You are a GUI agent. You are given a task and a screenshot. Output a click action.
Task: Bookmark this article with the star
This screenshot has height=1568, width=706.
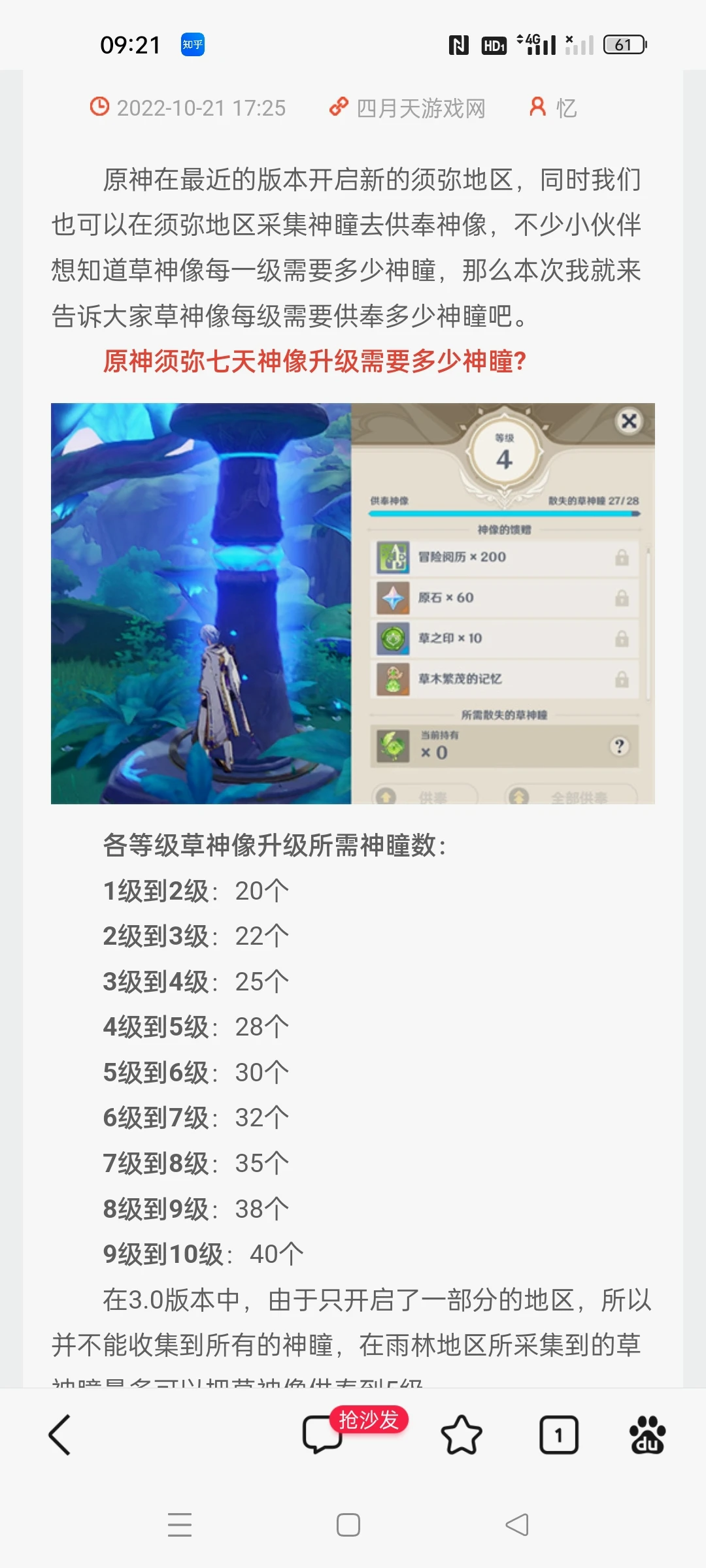click(x=462, y=1435)
